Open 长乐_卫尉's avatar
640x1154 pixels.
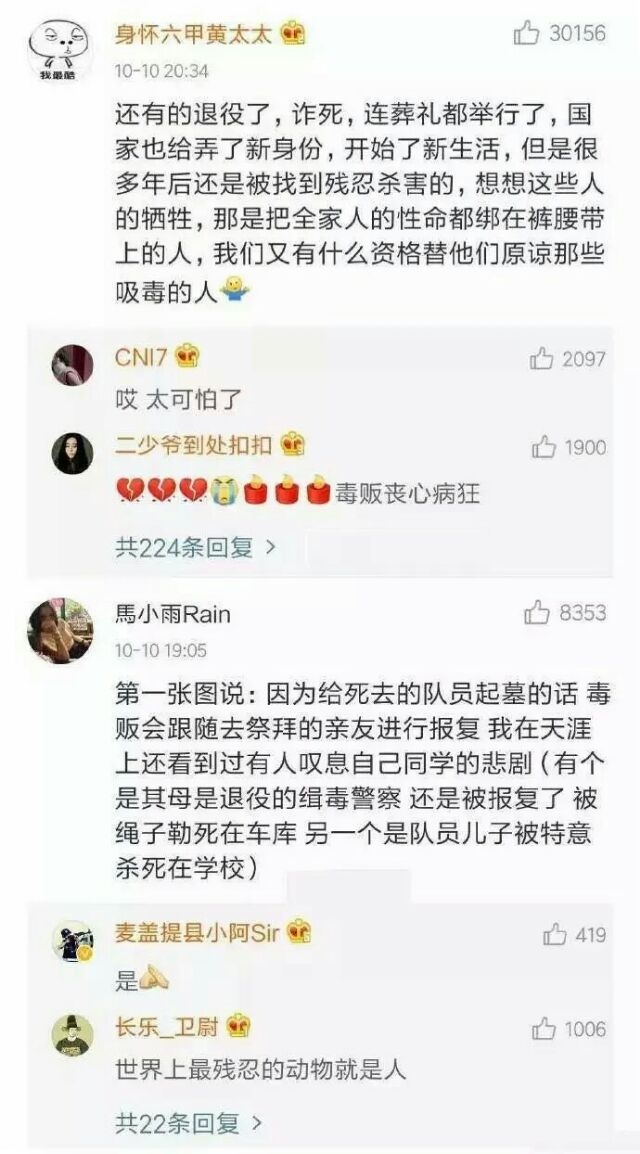(72, 1036)
